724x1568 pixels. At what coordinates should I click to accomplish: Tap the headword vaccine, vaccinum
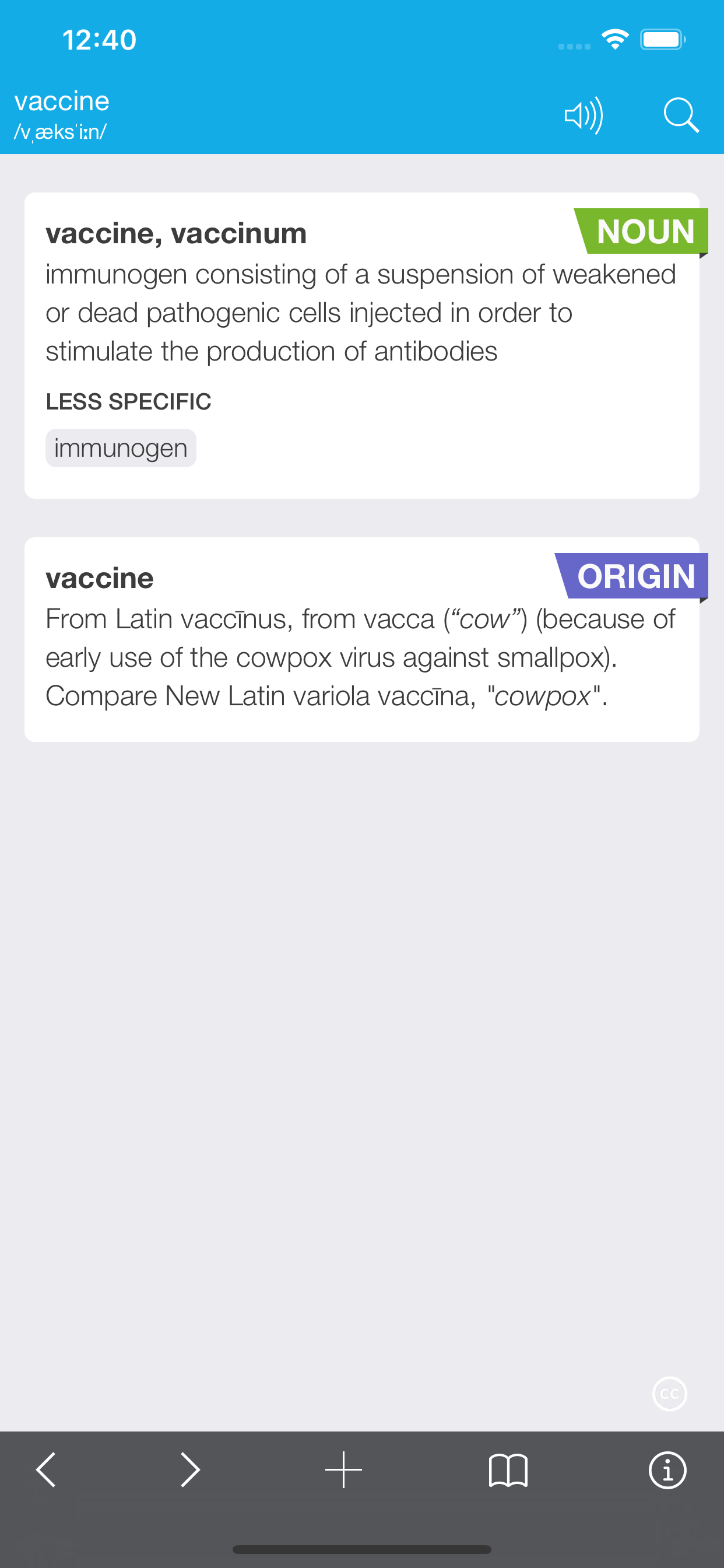(x=175, y=233)
